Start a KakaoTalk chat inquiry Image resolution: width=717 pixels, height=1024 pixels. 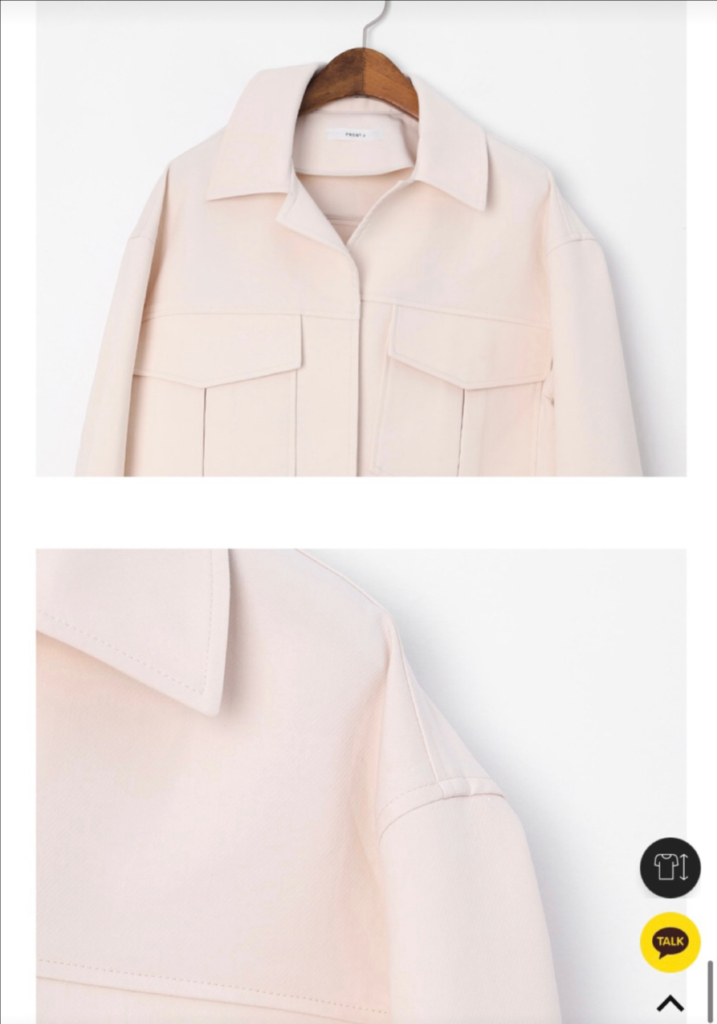pyautogui.click(x=670, y=942)
